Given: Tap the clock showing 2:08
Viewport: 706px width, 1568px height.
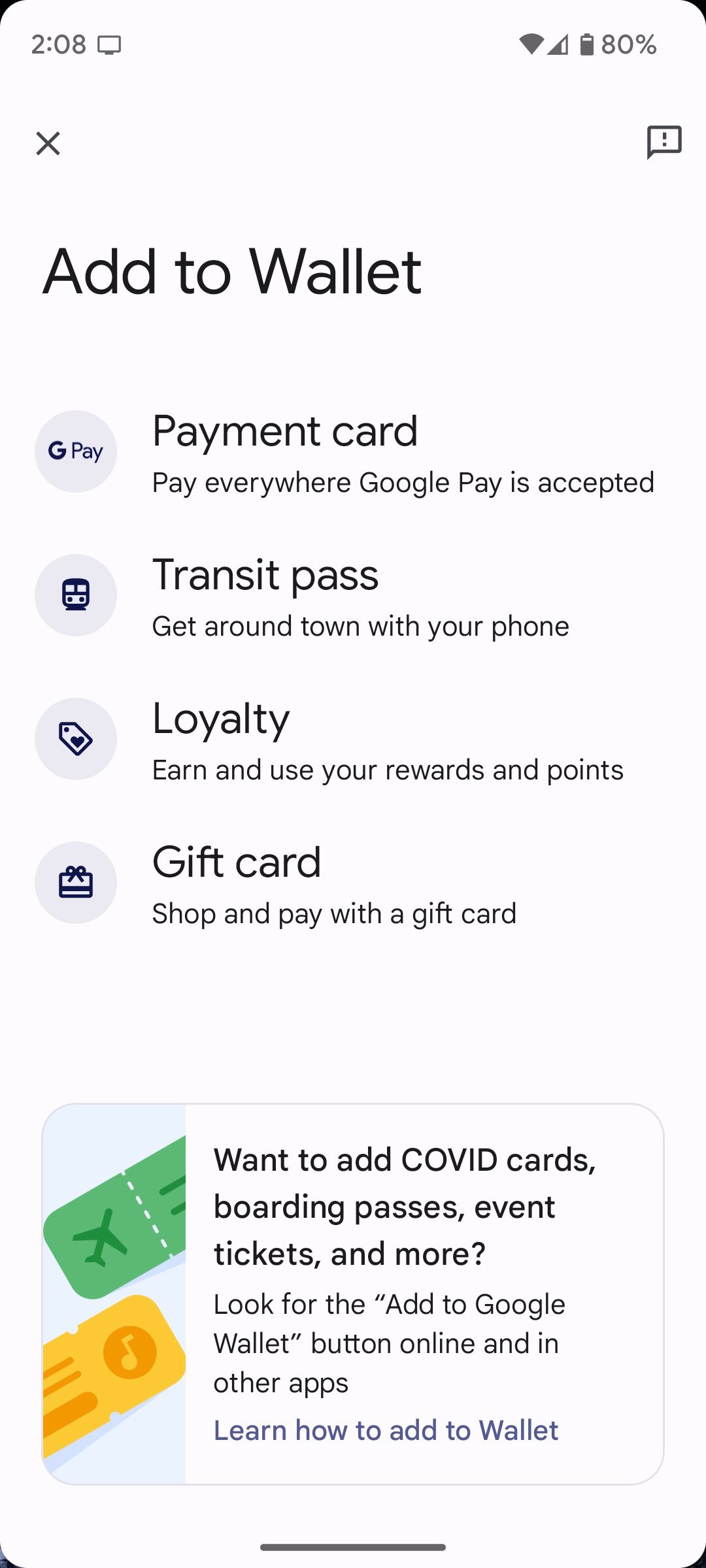Looking at the screenshot, I should [x=59, y=44].
